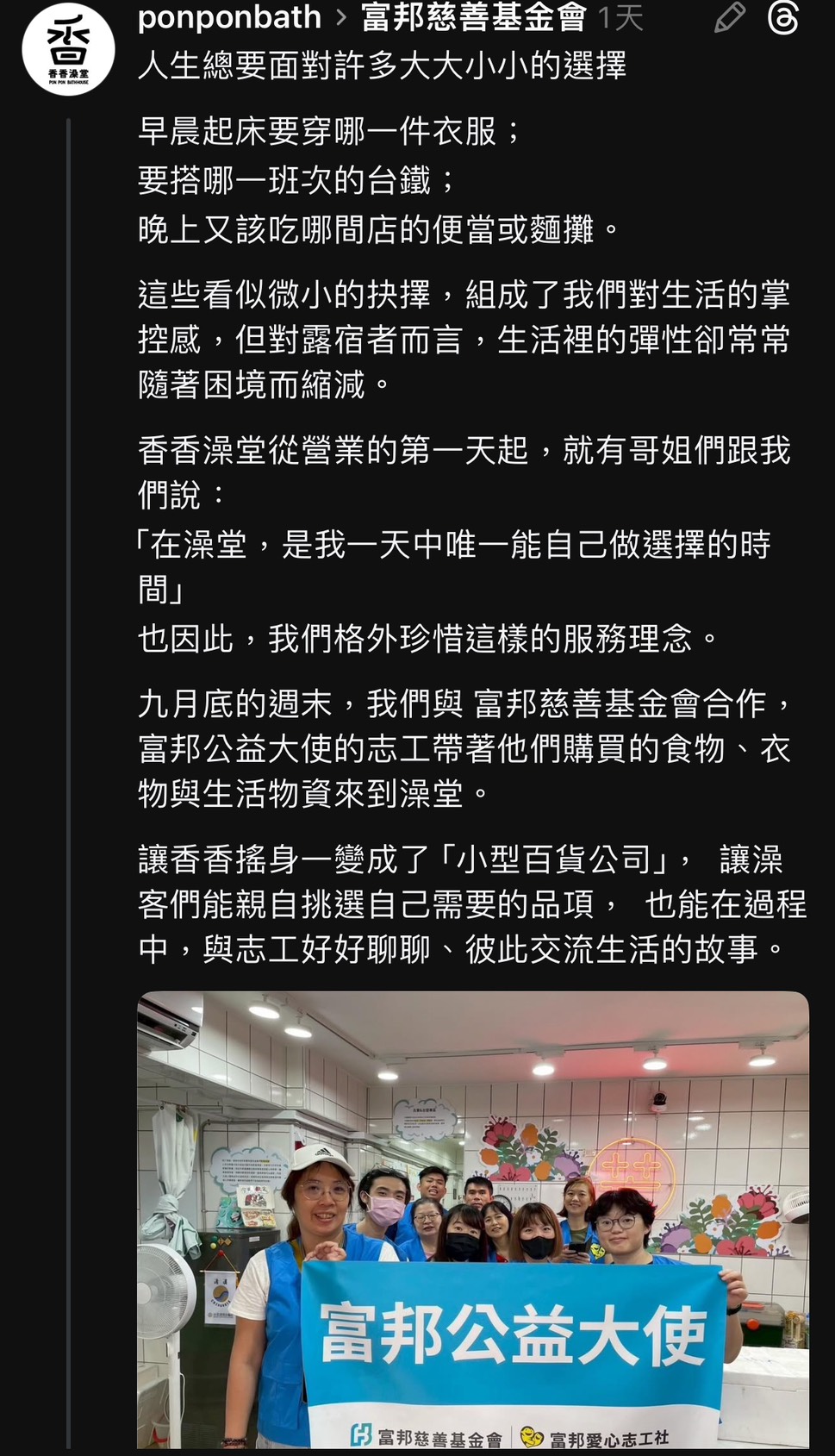
Task: Tap the Threads logo icon
Action: click(x=782, y=18)
